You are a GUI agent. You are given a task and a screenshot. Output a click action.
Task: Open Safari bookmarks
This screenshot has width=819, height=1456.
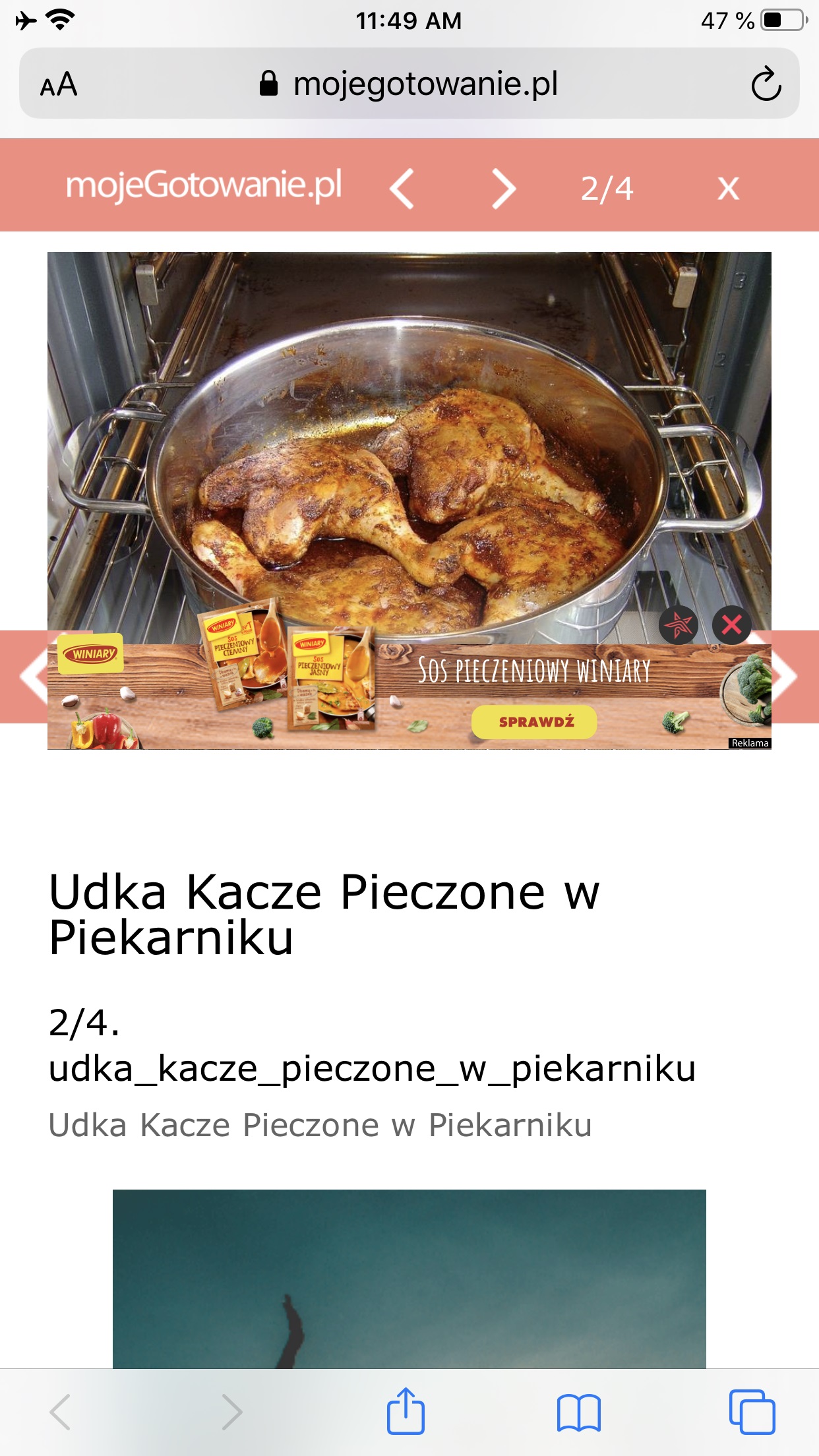pyautogui.click(x=578, y=1412)
